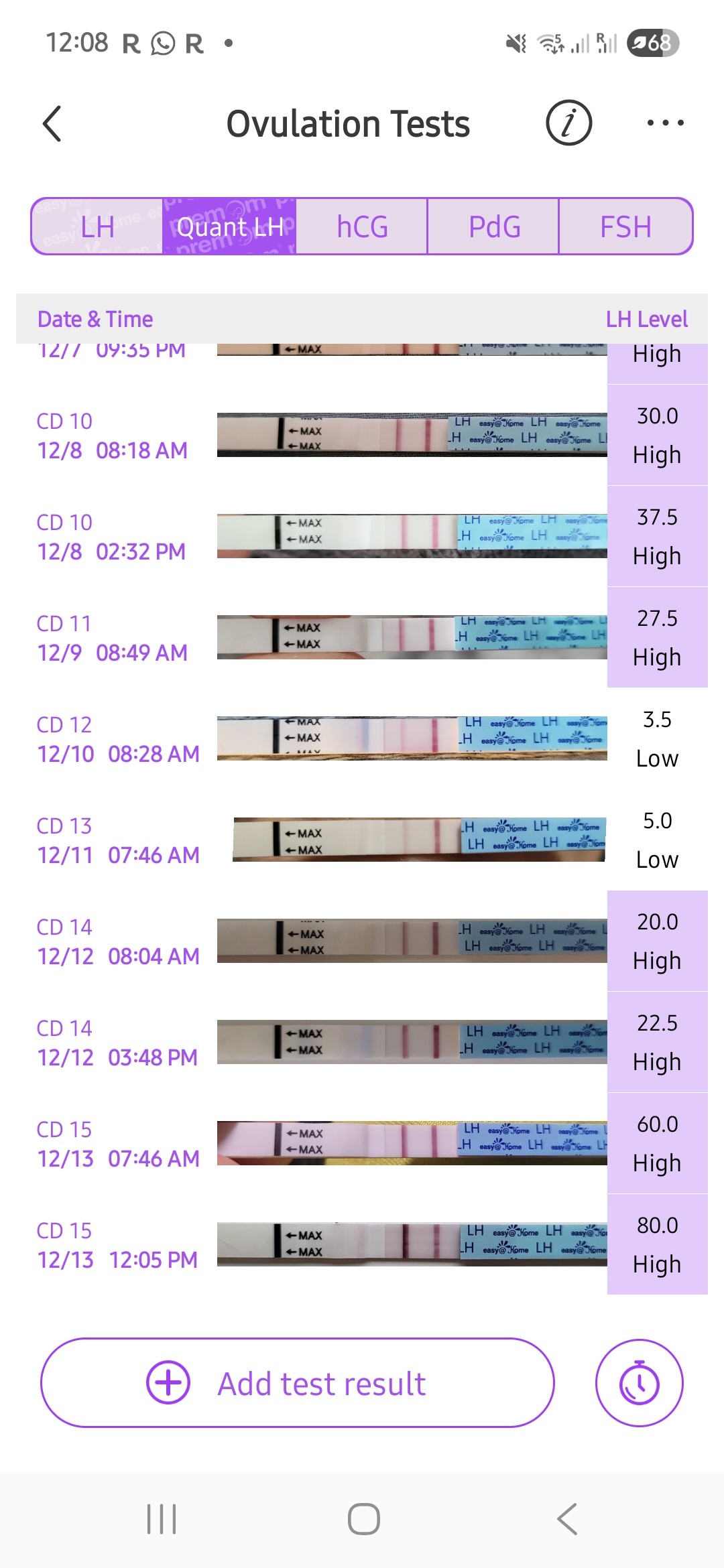Open the 12/10 08:28 AM low test entry

point(362,739)
